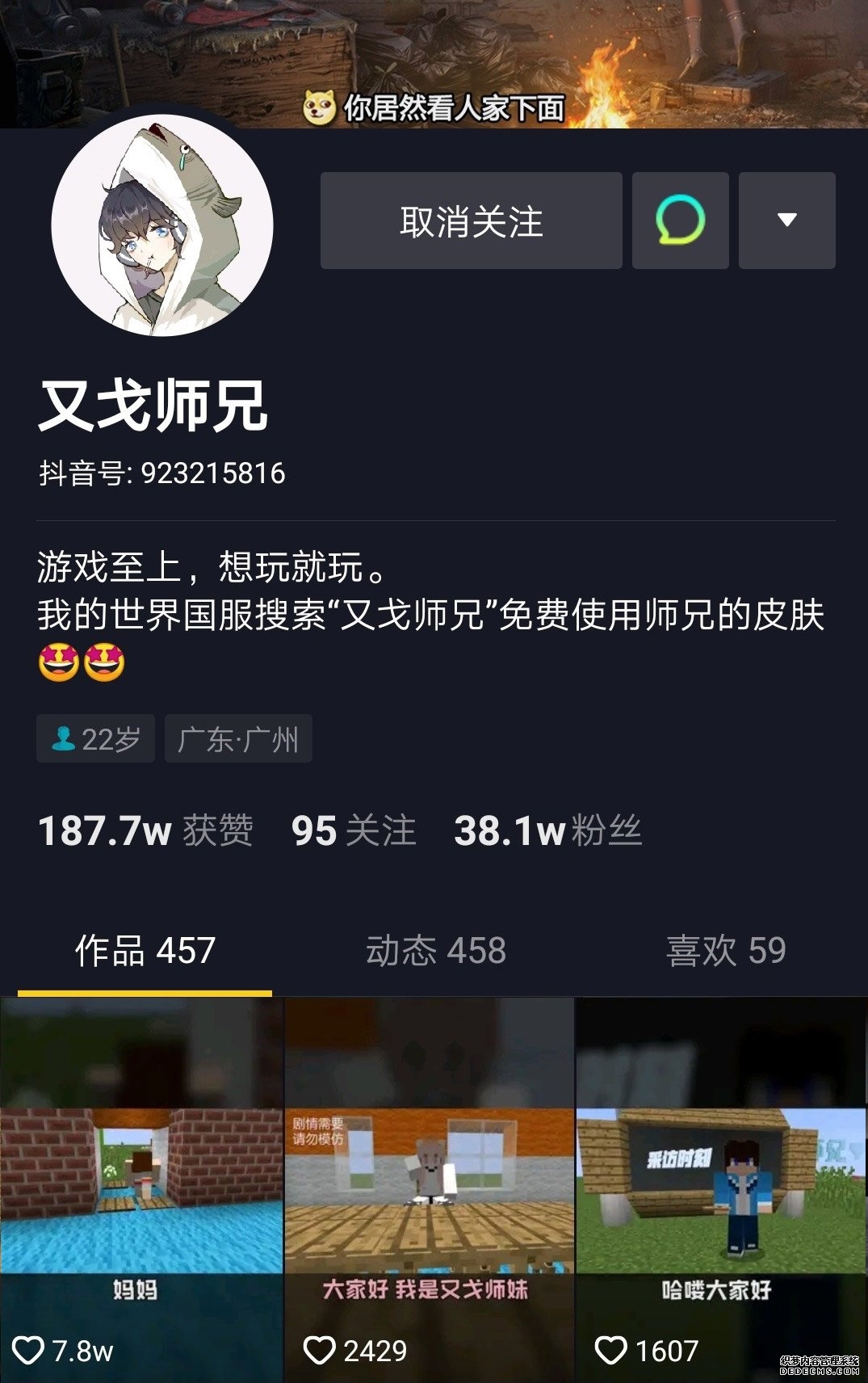Tap the 取消关注 unfollow button
868x1383 pixels.
tap(471, 221)
